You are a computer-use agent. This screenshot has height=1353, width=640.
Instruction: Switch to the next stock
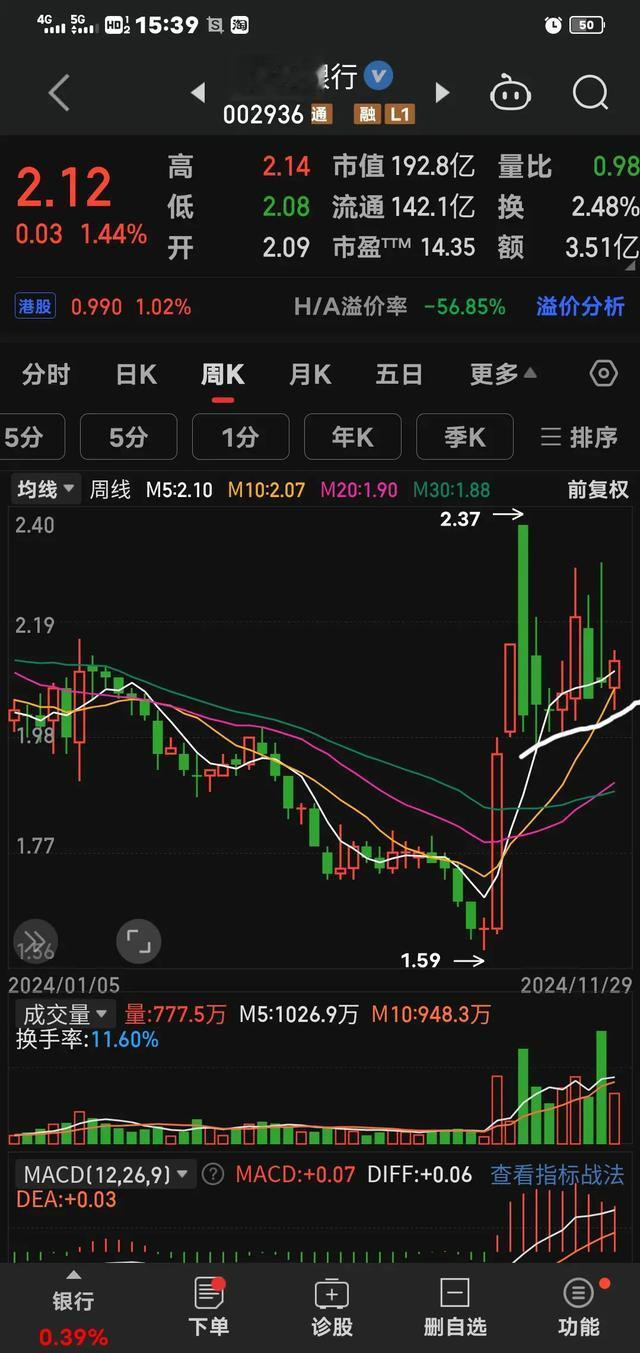[442, 93]
